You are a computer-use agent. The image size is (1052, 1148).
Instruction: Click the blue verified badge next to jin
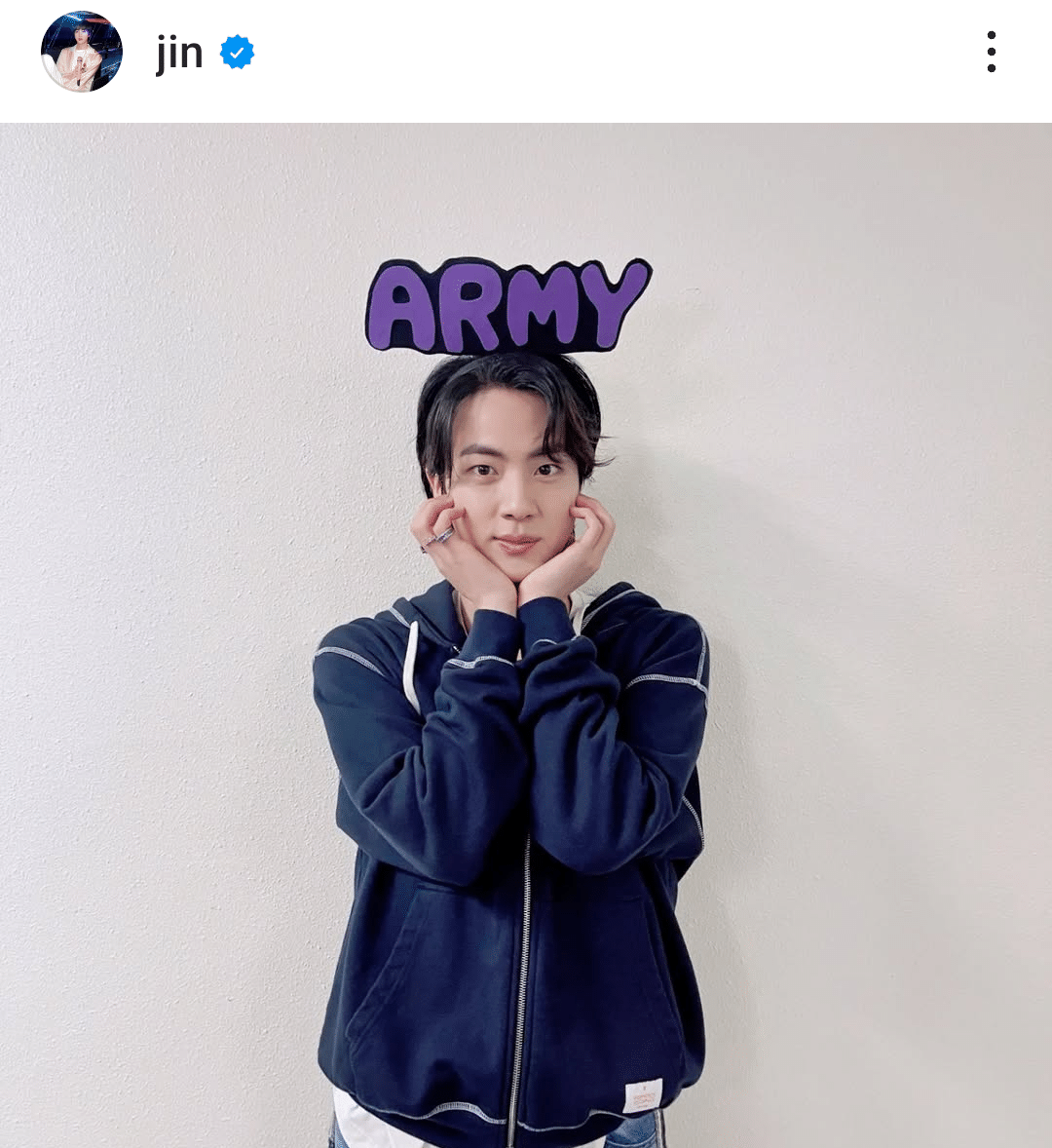237,53
